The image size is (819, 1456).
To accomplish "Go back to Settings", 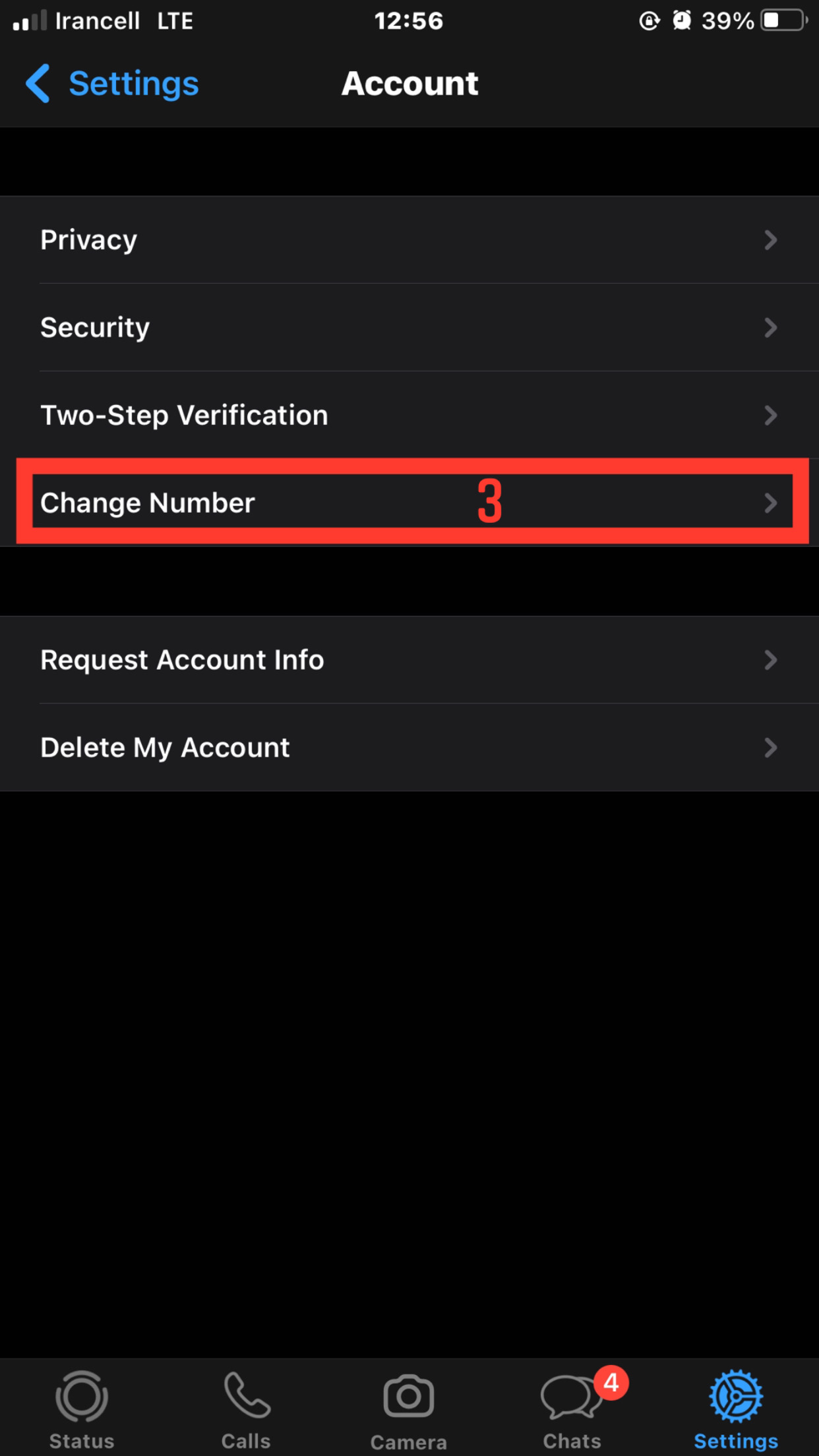I will [x=112, y=84].
